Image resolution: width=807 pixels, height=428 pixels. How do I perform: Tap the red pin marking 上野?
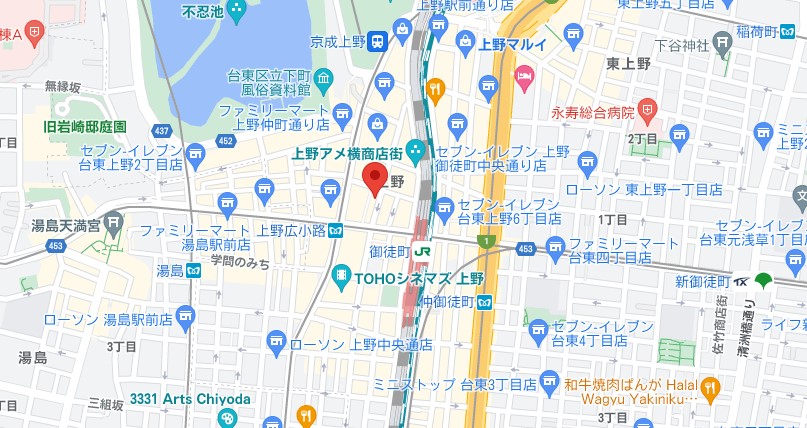(373, 180)
